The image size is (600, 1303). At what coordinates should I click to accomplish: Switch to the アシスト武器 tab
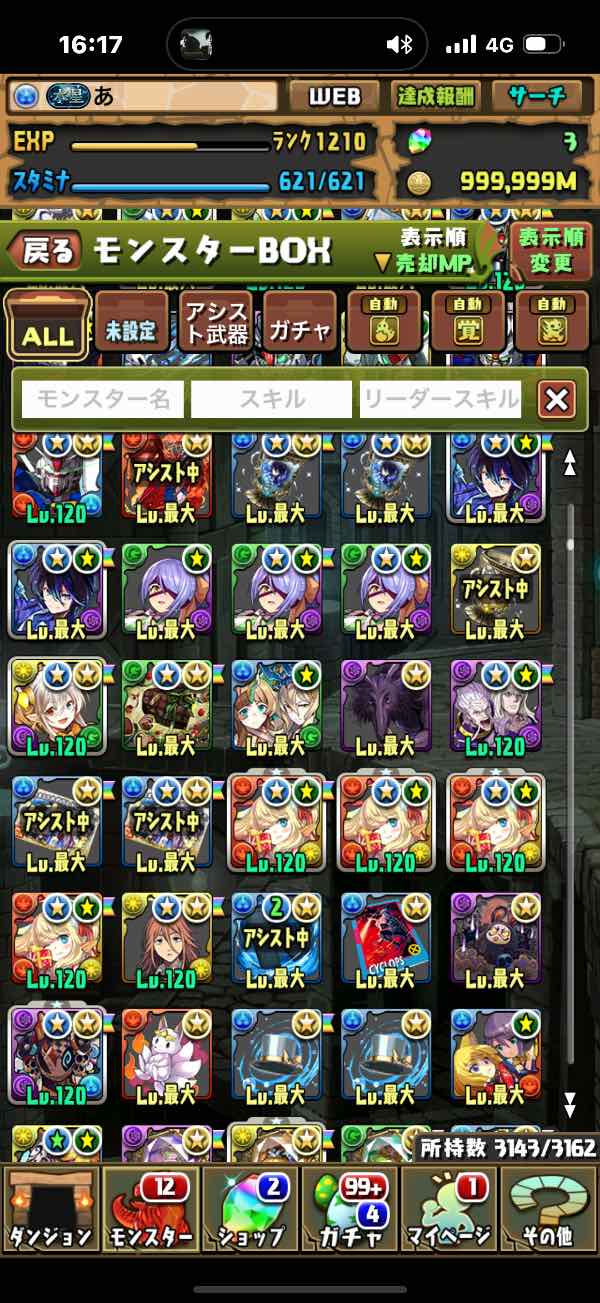click(x=216, y=323)
